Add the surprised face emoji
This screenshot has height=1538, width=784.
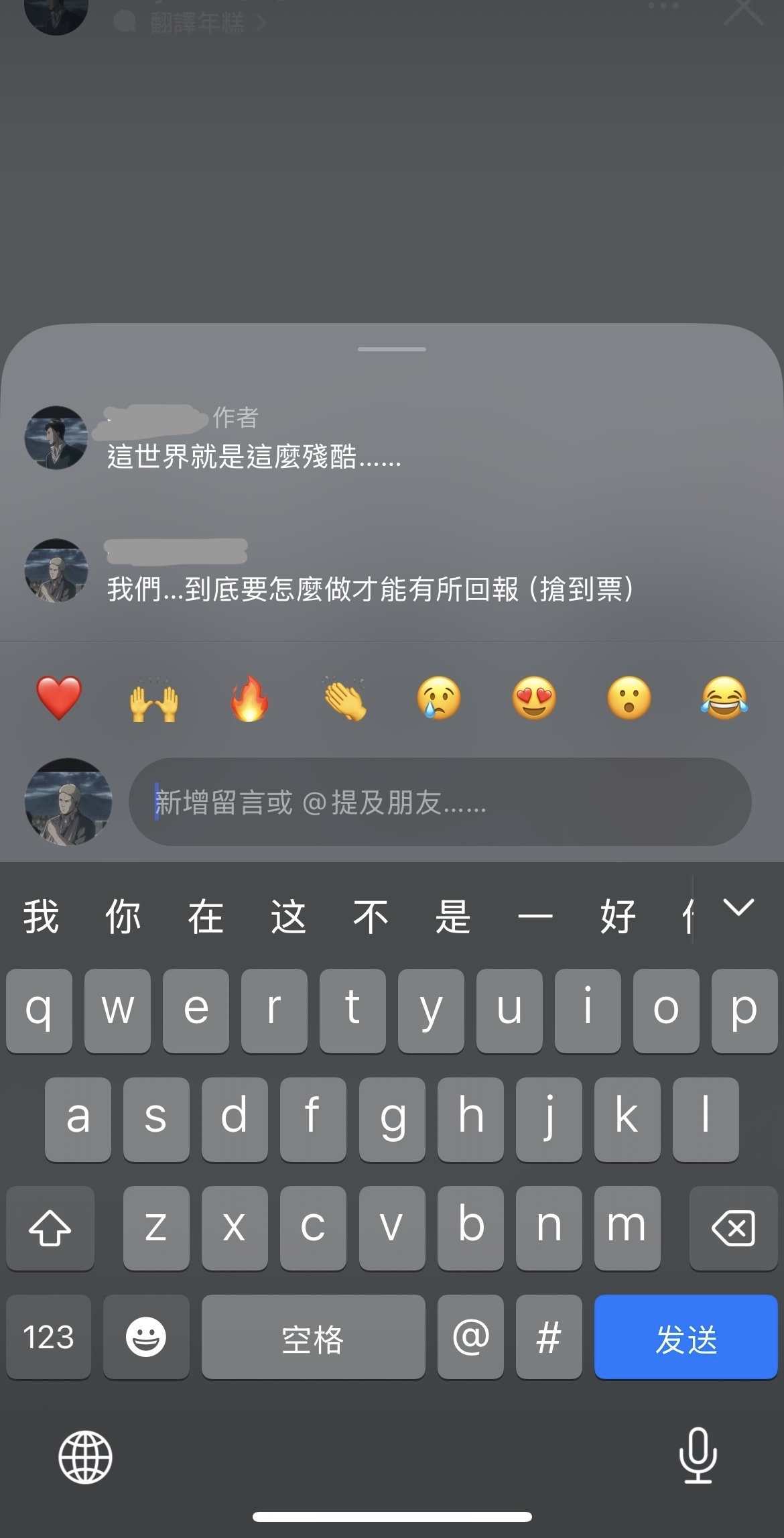pyautogui.click(x=629, y=698)
